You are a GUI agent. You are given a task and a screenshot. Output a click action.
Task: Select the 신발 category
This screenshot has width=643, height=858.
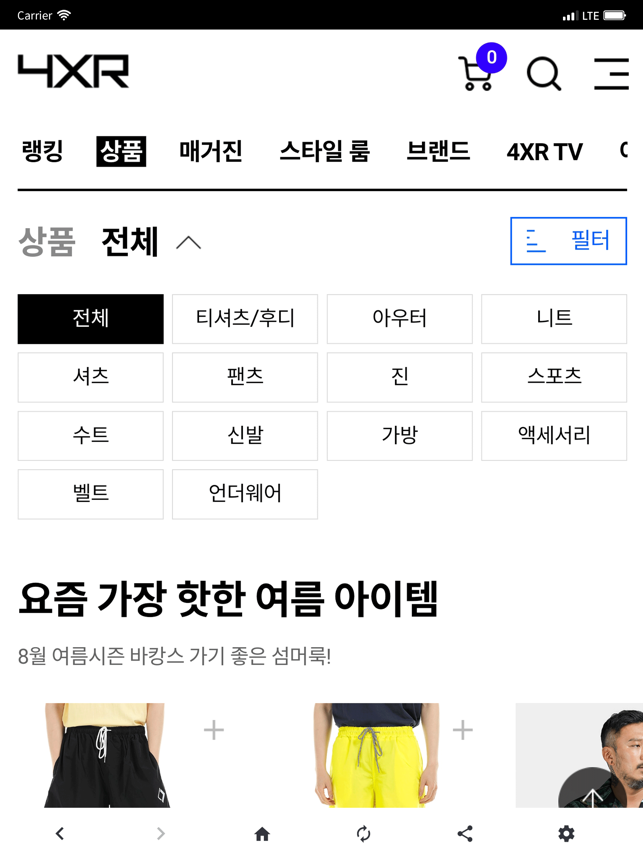pos(245,436)
